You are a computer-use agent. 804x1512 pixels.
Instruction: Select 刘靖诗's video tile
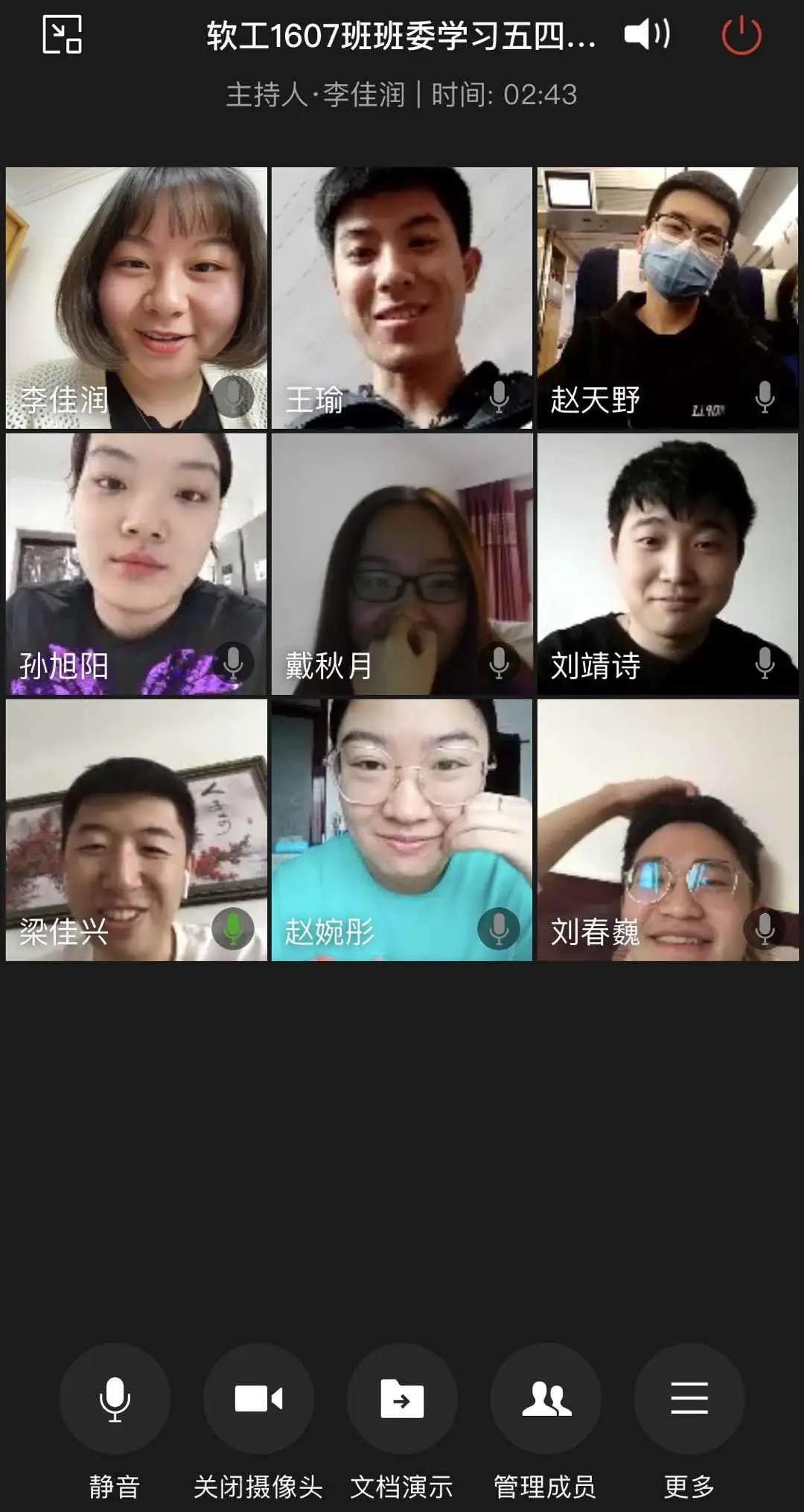point(668,564)
